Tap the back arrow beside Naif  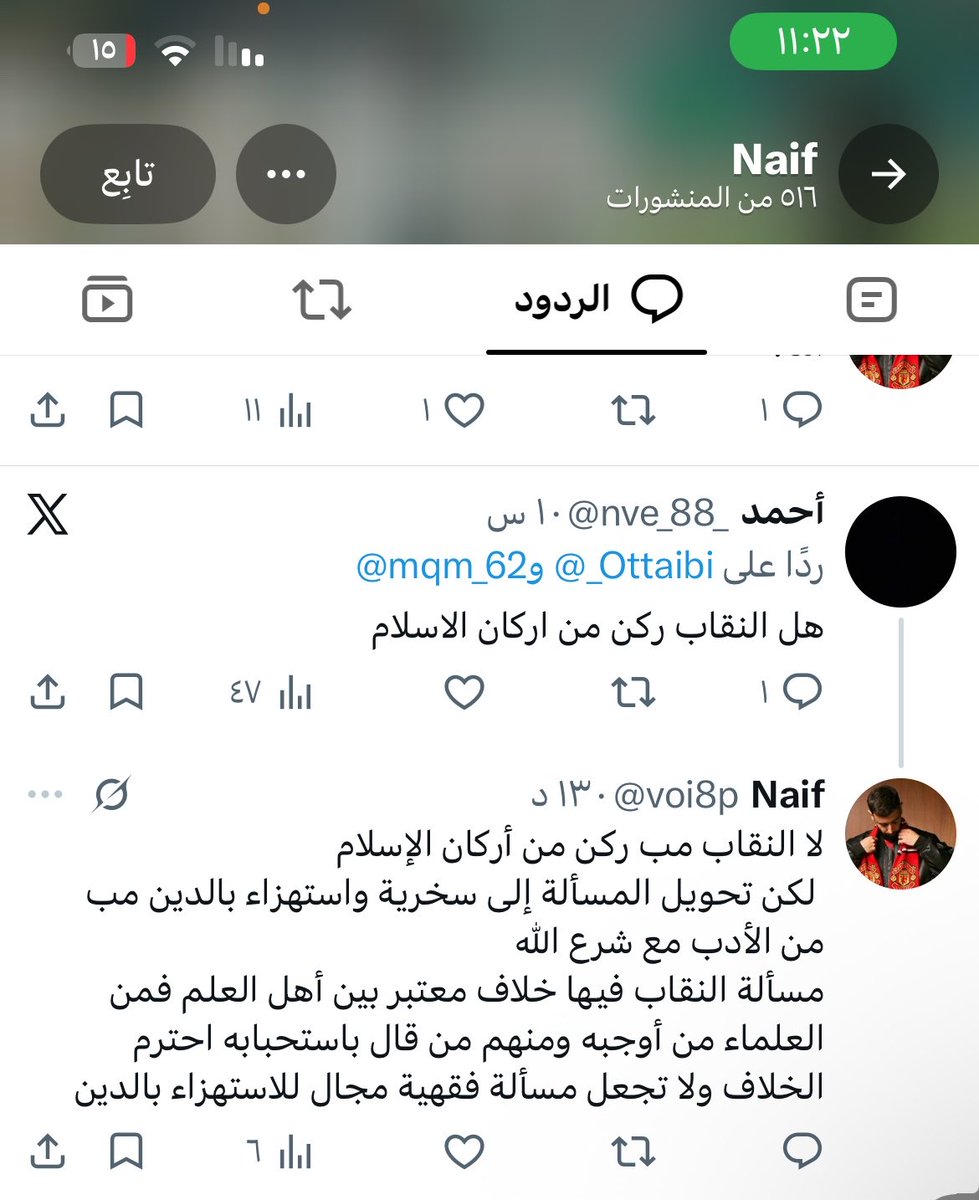coord(888,174)
